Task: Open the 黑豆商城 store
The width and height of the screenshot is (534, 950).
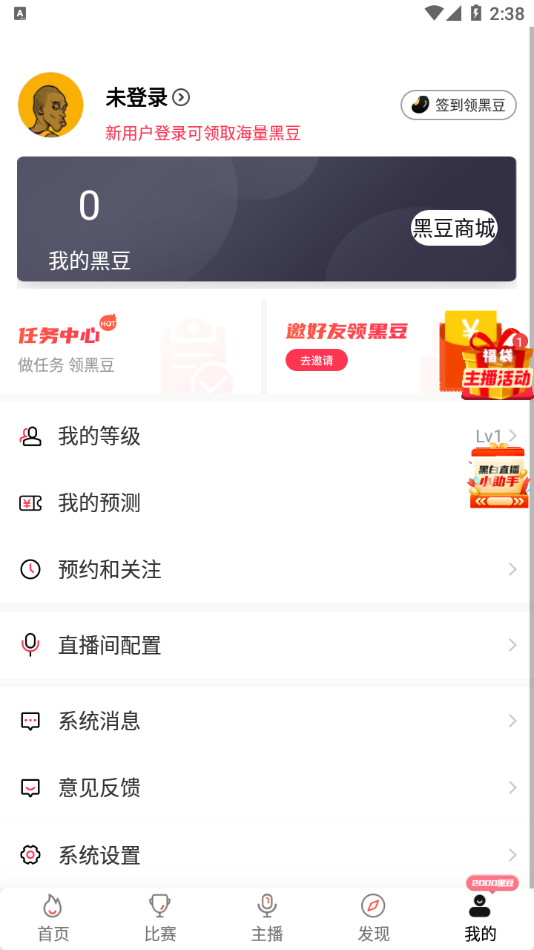Action: point(454,228)
